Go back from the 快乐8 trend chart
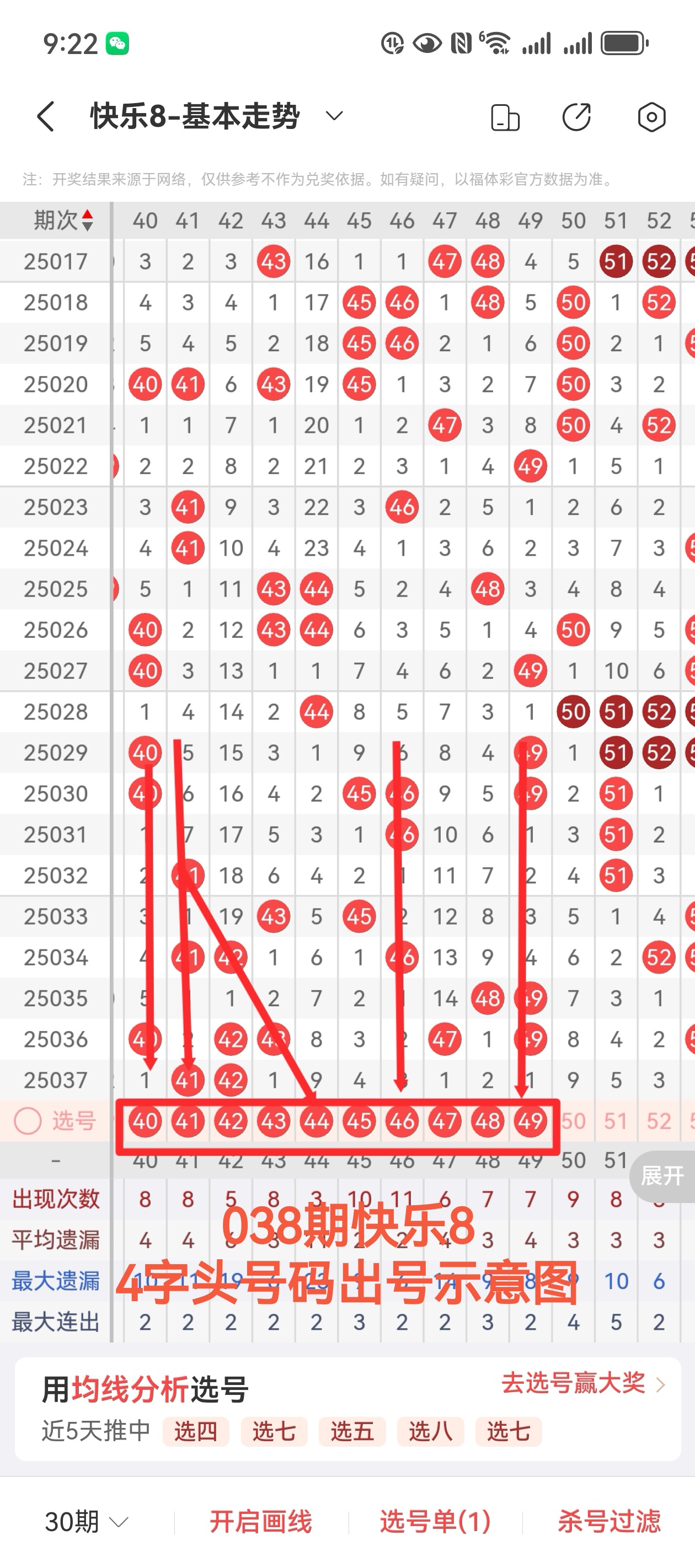 pyautogui.click(x=46, y=116)
